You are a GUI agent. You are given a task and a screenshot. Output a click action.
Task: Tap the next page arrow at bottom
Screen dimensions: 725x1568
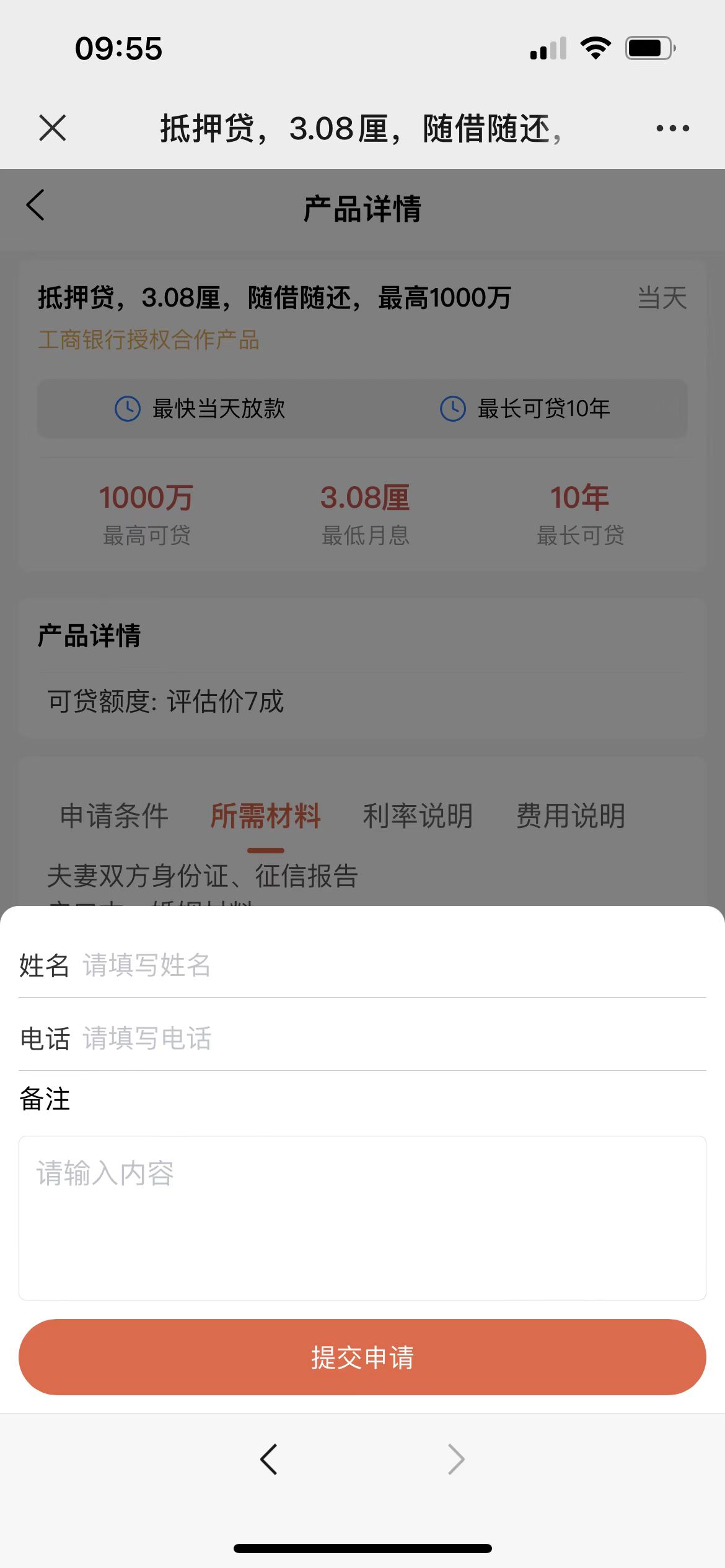[x=456, y=1460]
